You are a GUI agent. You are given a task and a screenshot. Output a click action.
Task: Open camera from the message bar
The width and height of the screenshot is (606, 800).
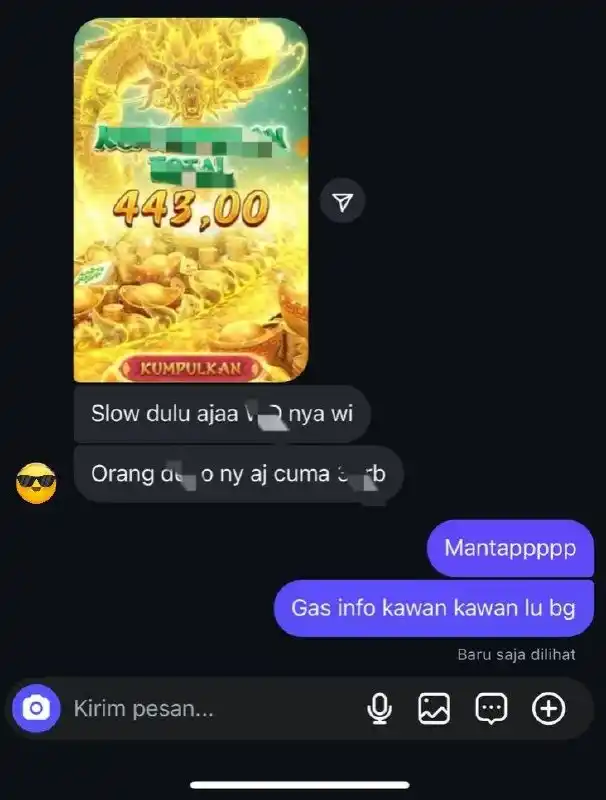click(x=36, y=709)
